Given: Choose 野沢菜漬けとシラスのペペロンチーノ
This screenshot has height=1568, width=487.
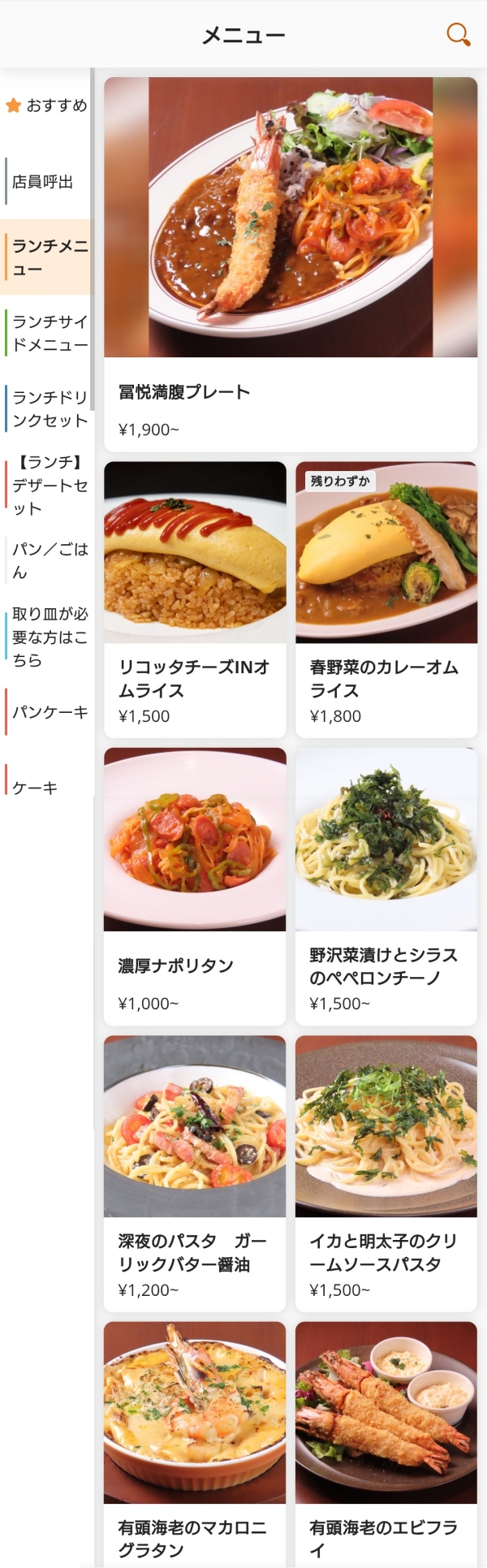Looking at the screenshot, I should (386, 886).
